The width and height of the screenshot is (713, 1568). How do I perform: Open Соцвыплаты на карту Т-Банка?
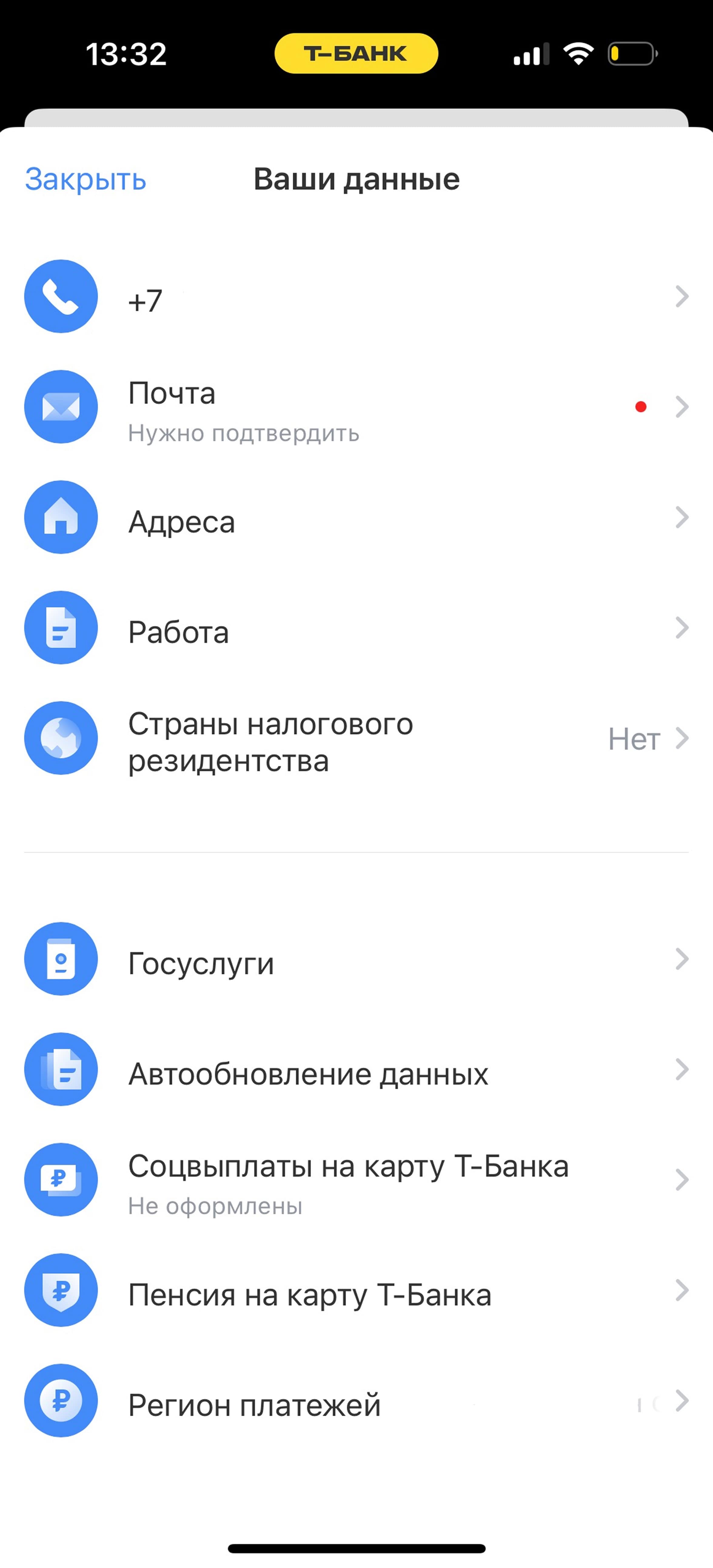tap(356, 1180)
